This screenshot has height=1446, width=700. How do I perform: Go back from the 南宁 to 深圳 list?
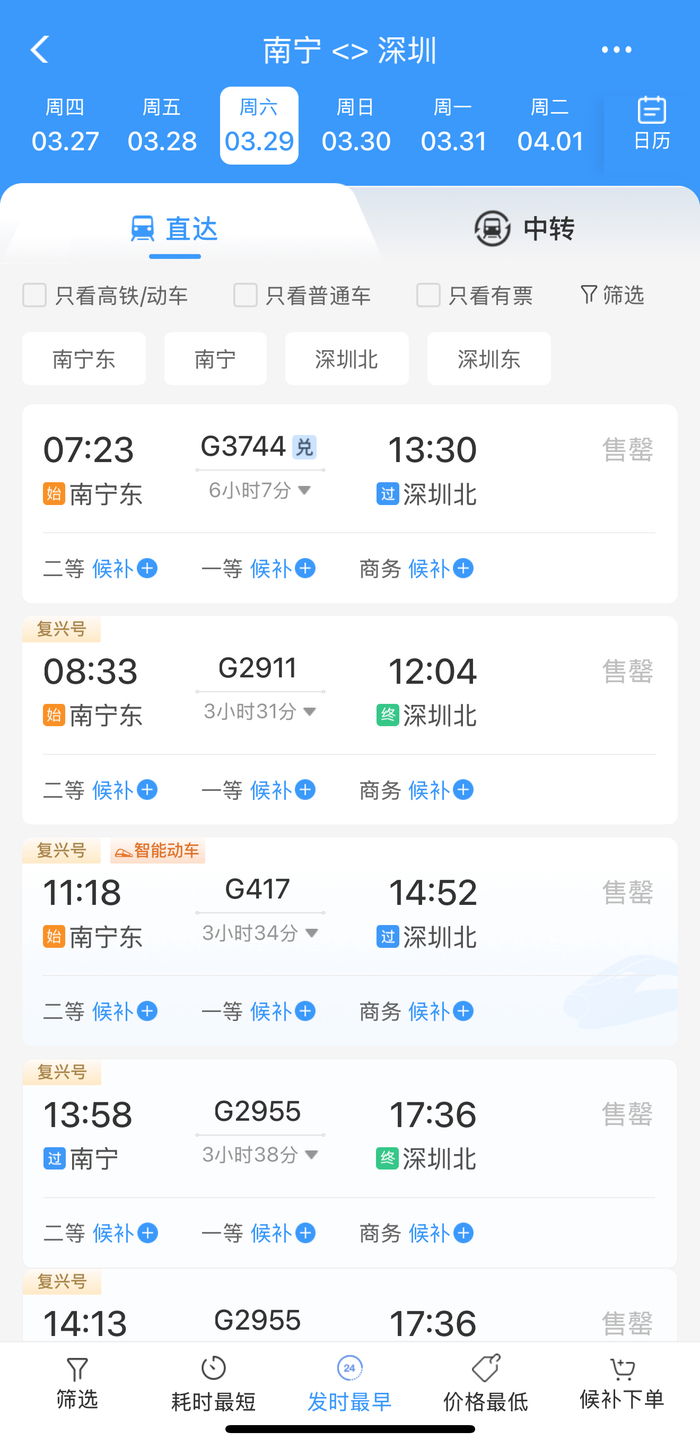point(40,50)
